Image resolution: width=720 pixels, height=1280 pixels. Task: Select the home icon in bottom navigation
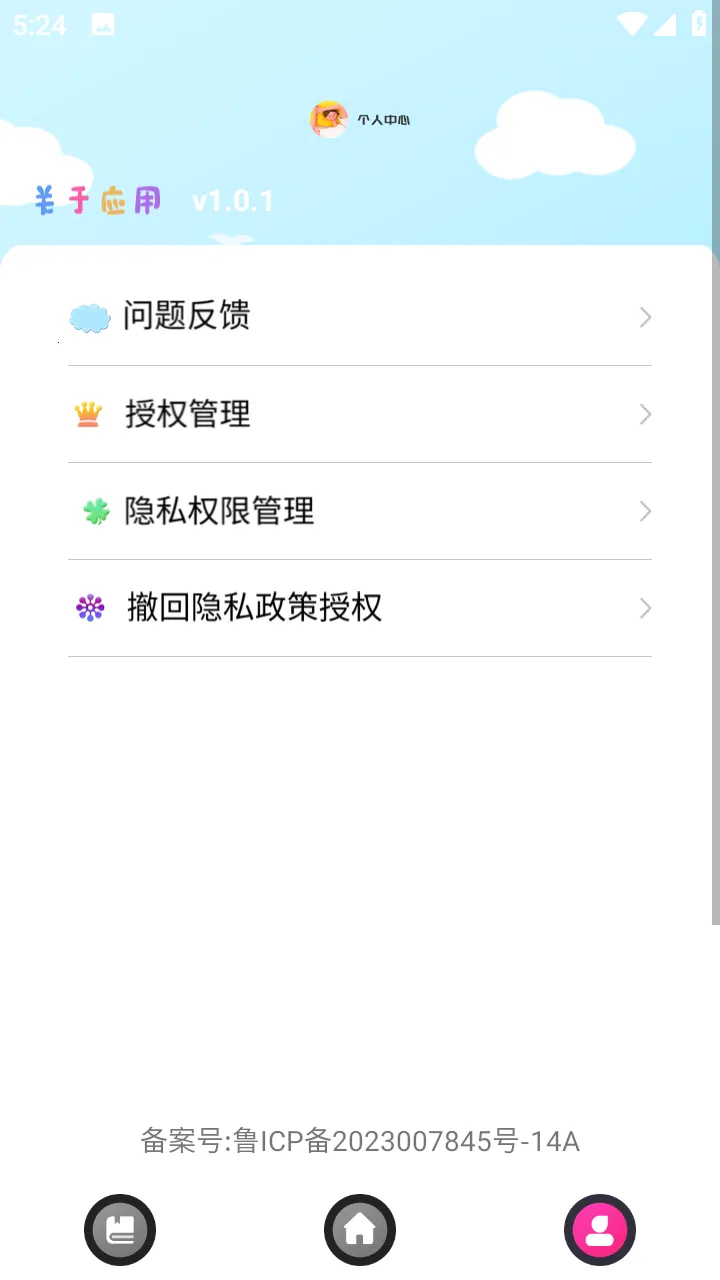pos(360,1230)
